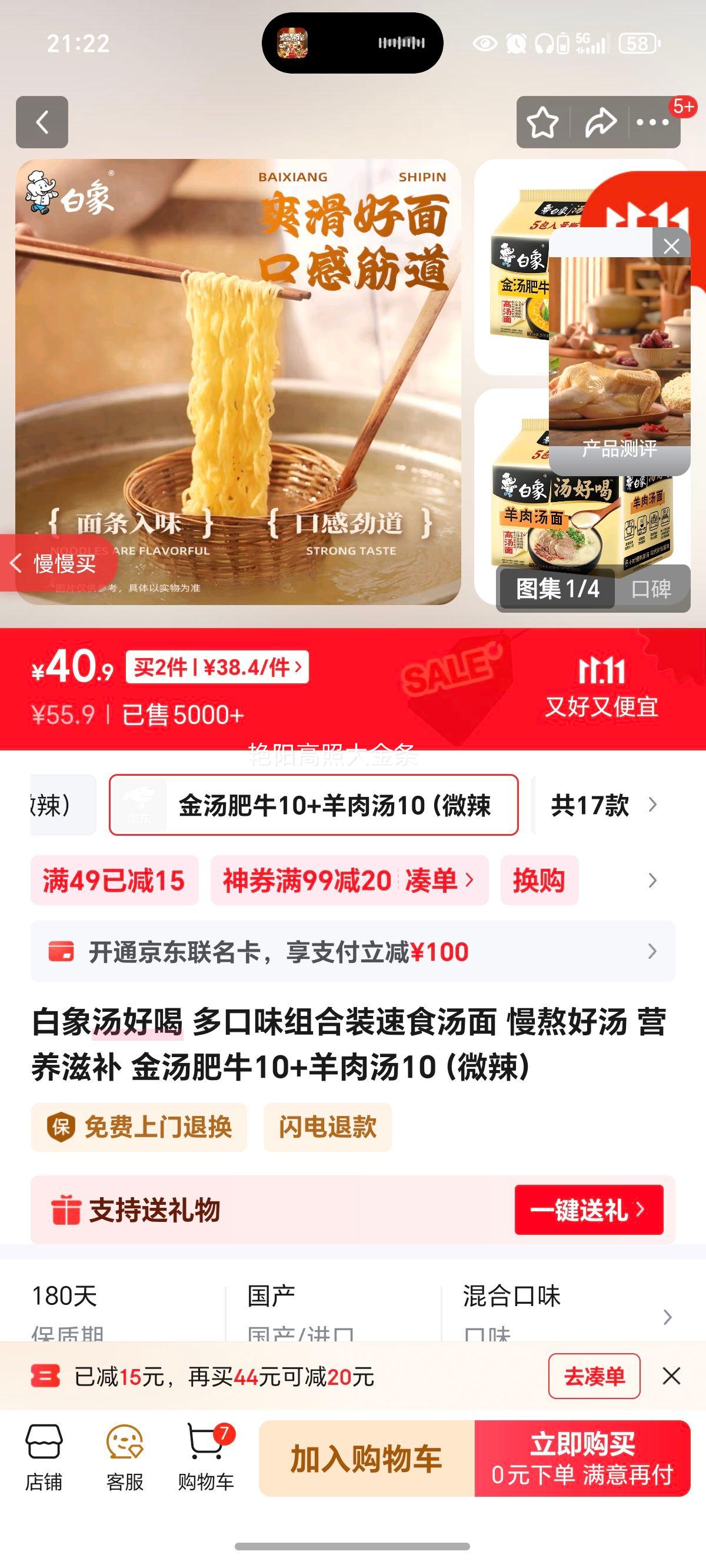Tap 去凑单 to add more items

tap(594, 1376)
